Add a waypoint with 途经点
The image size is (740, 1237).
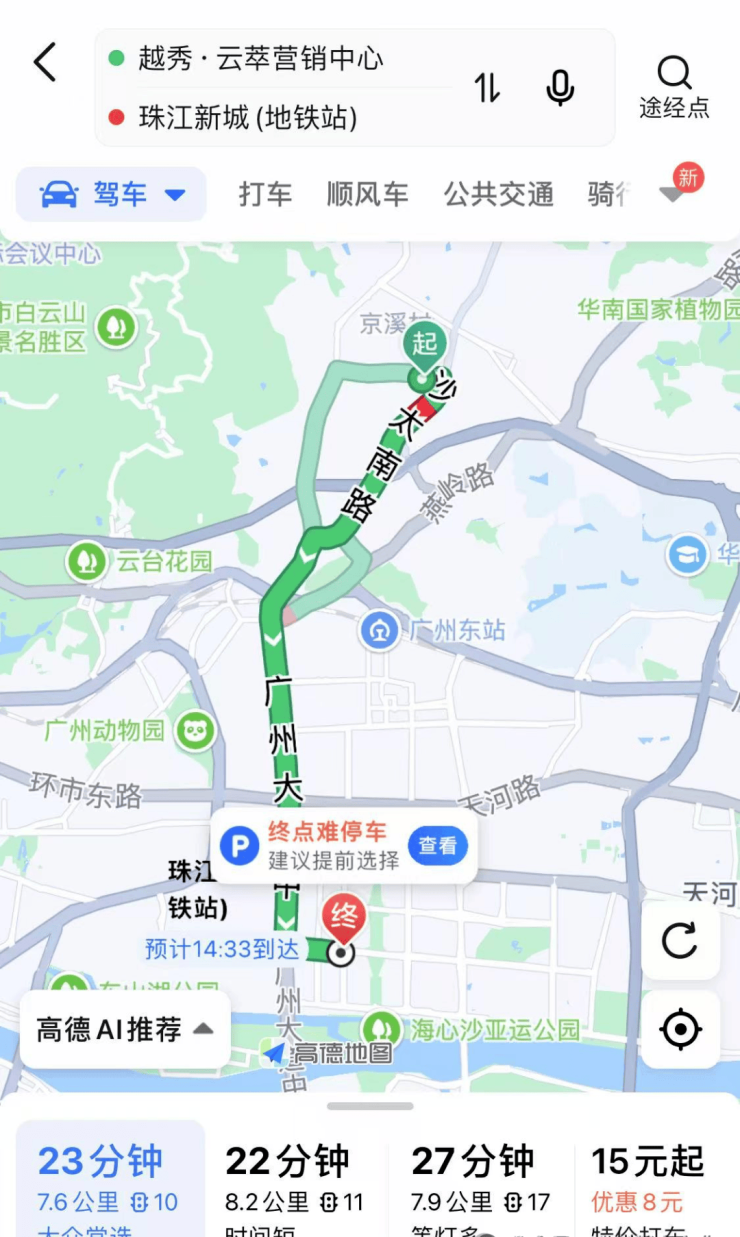tap(674, 87)
